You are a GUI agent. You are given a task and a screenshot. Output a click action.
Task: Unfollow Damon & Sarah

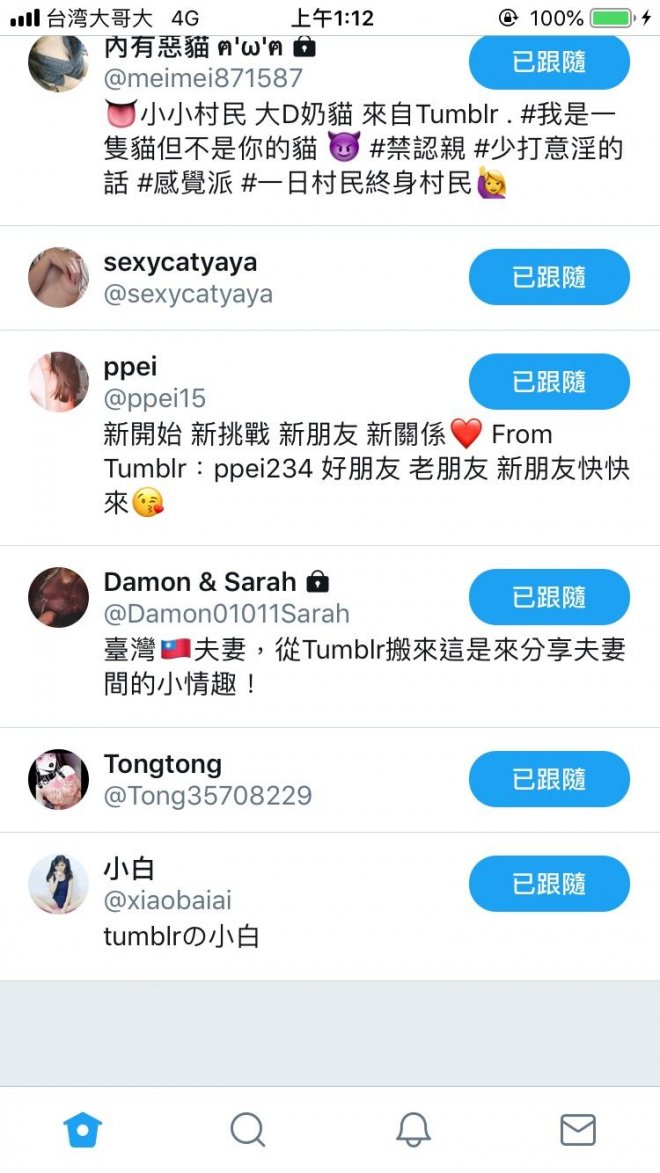549,597
